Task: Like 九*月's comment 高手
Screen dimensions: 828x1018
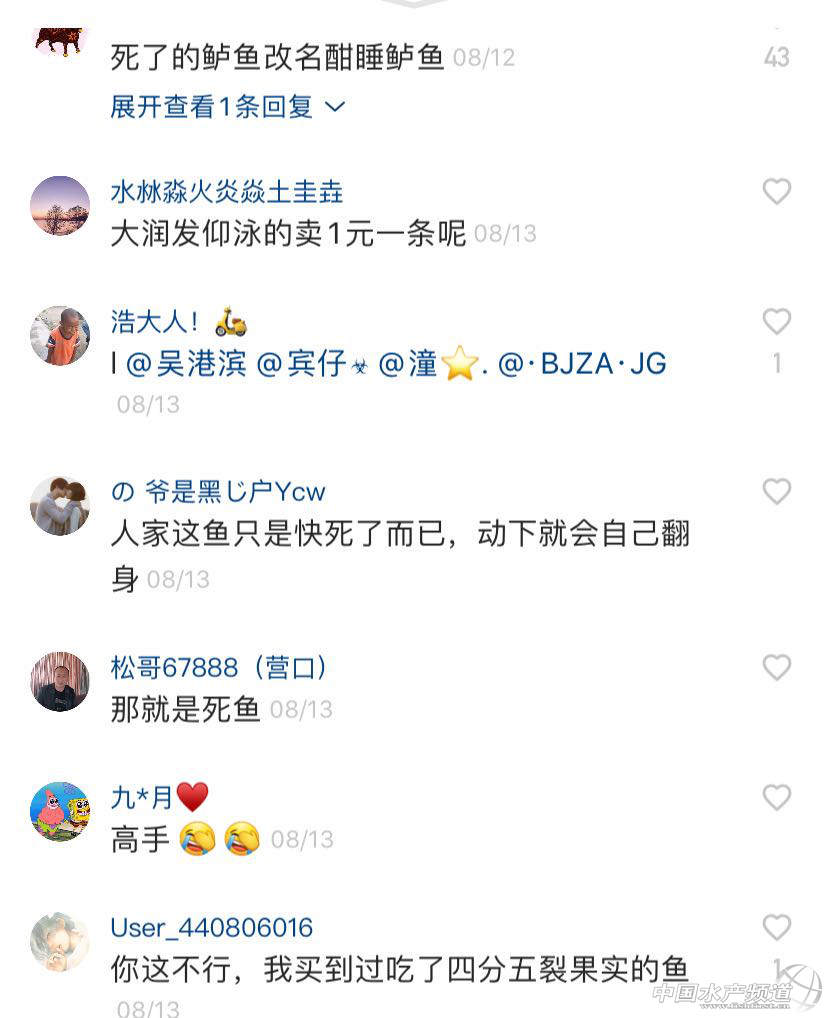Action: [x=776, y=797]
